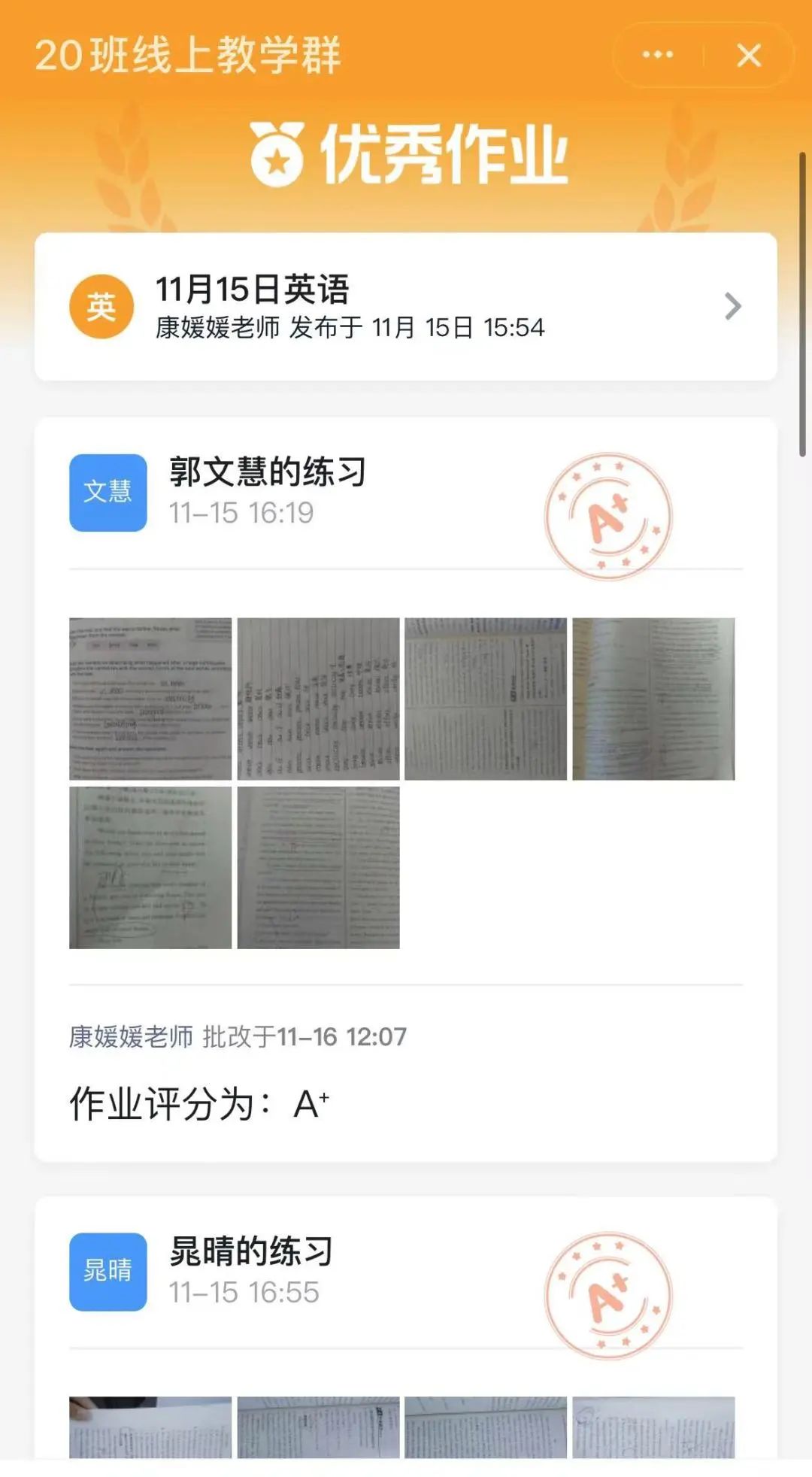Screen dimensions: 812x1477
Task: Open the three-dot more options menu
Action: (658, 55)
